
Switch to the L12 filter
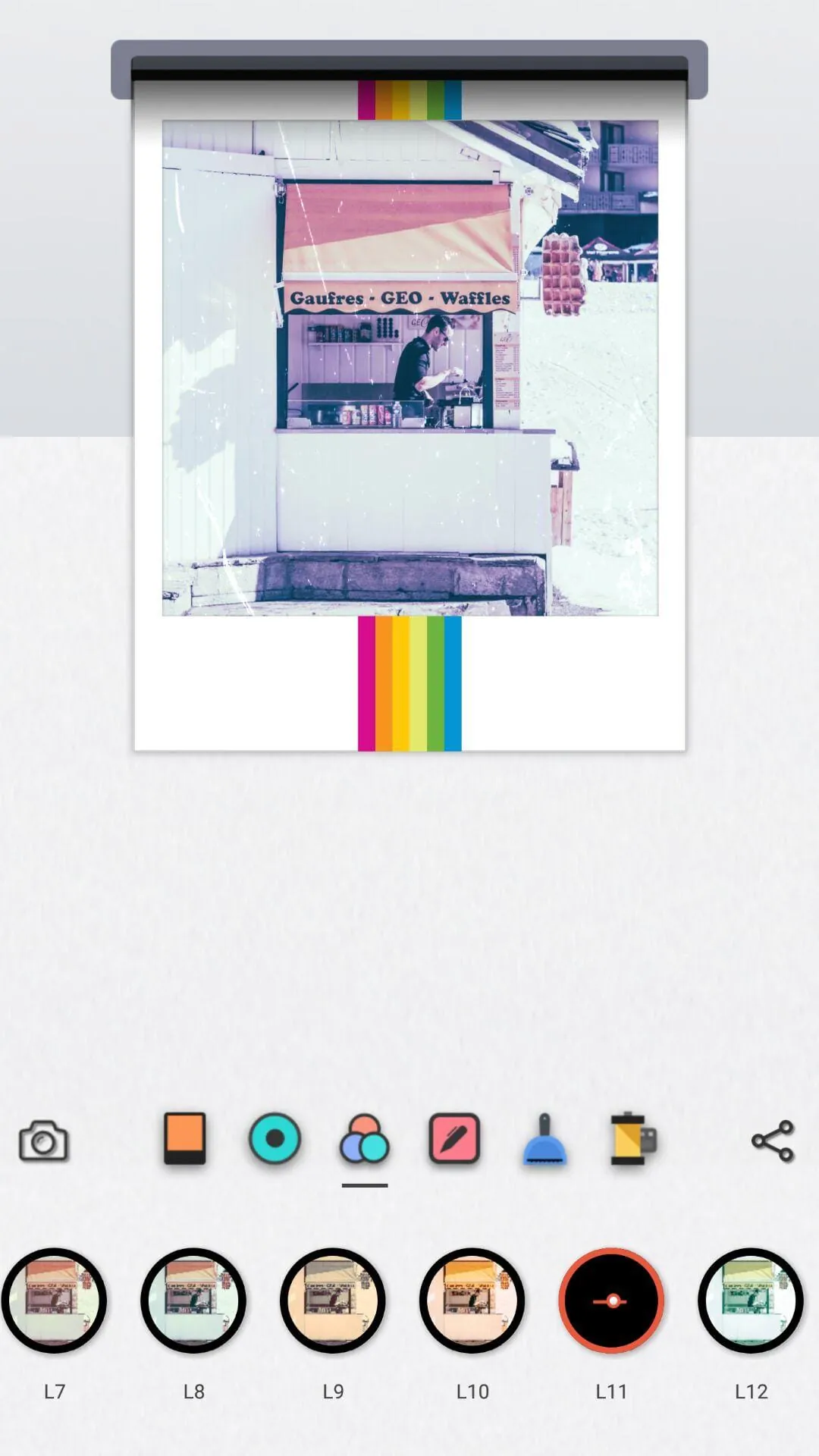pos(751,1300)
